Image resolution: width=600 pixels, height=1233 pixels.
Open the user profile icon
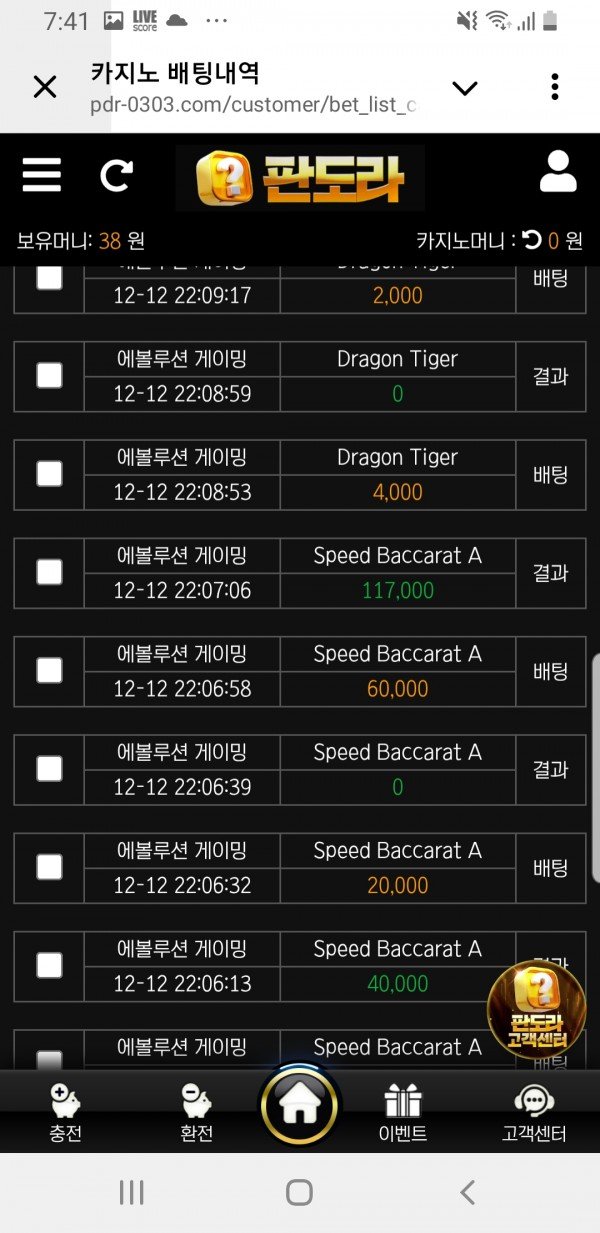(558, 172)
